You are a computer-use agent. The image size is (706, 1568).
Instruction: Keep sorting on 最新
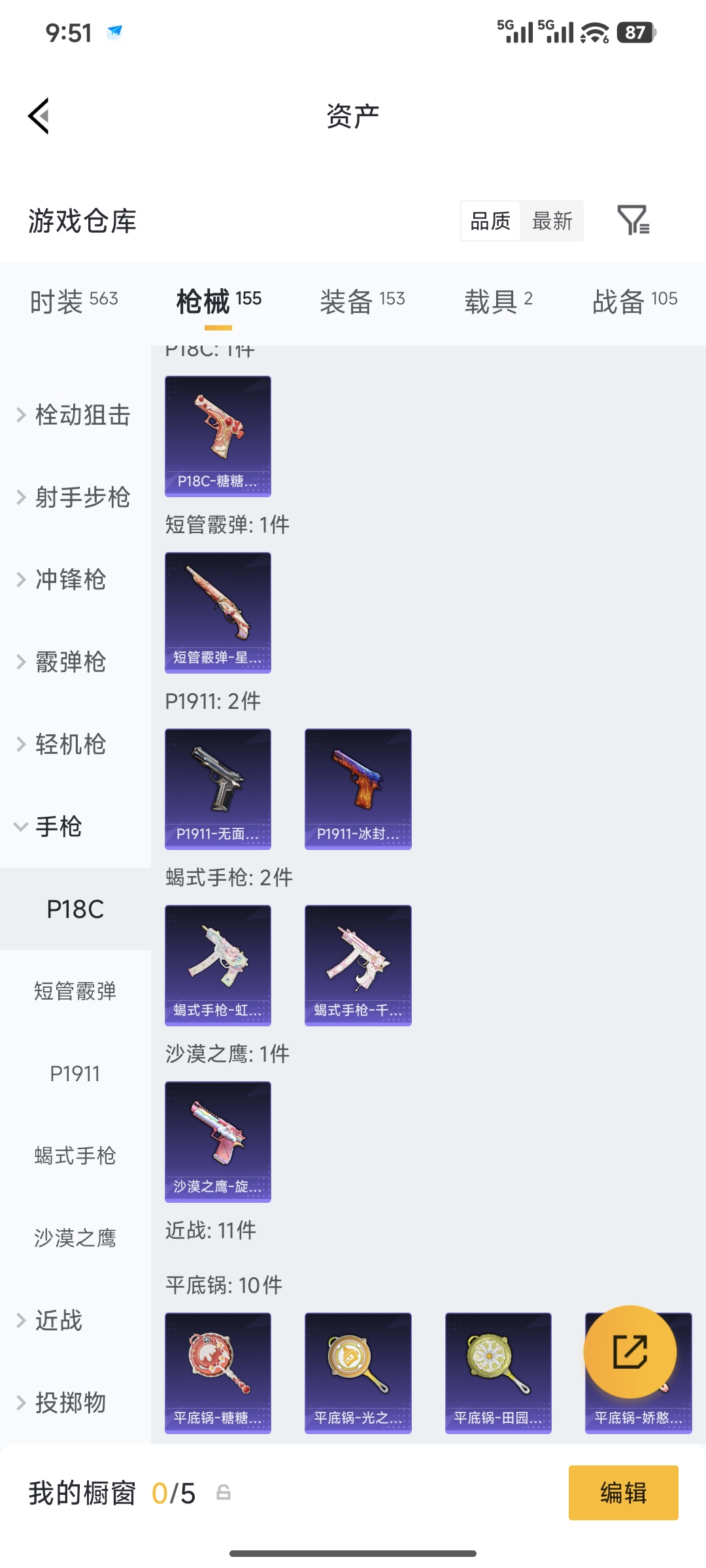(552, 221)
